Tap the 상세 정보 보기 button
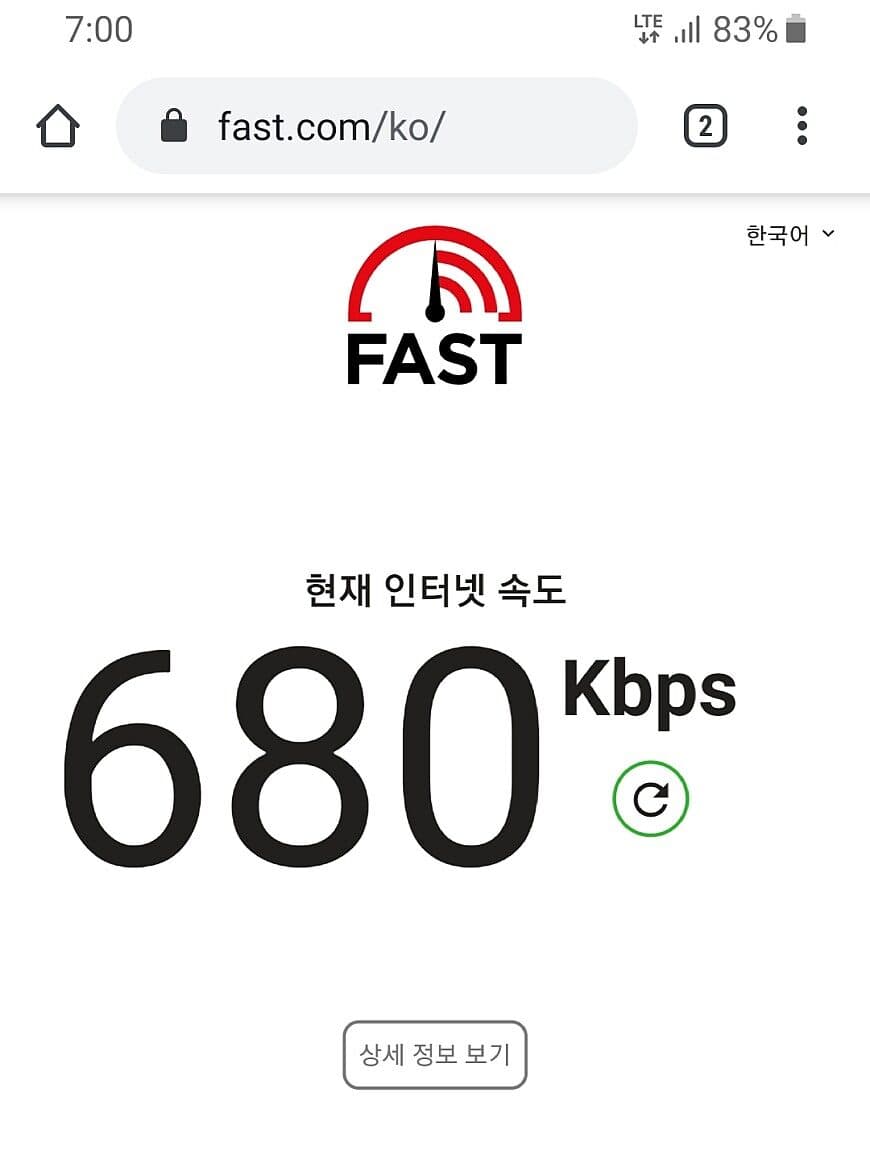The height and width of the screenshot is (1160, 870). 434,1054
